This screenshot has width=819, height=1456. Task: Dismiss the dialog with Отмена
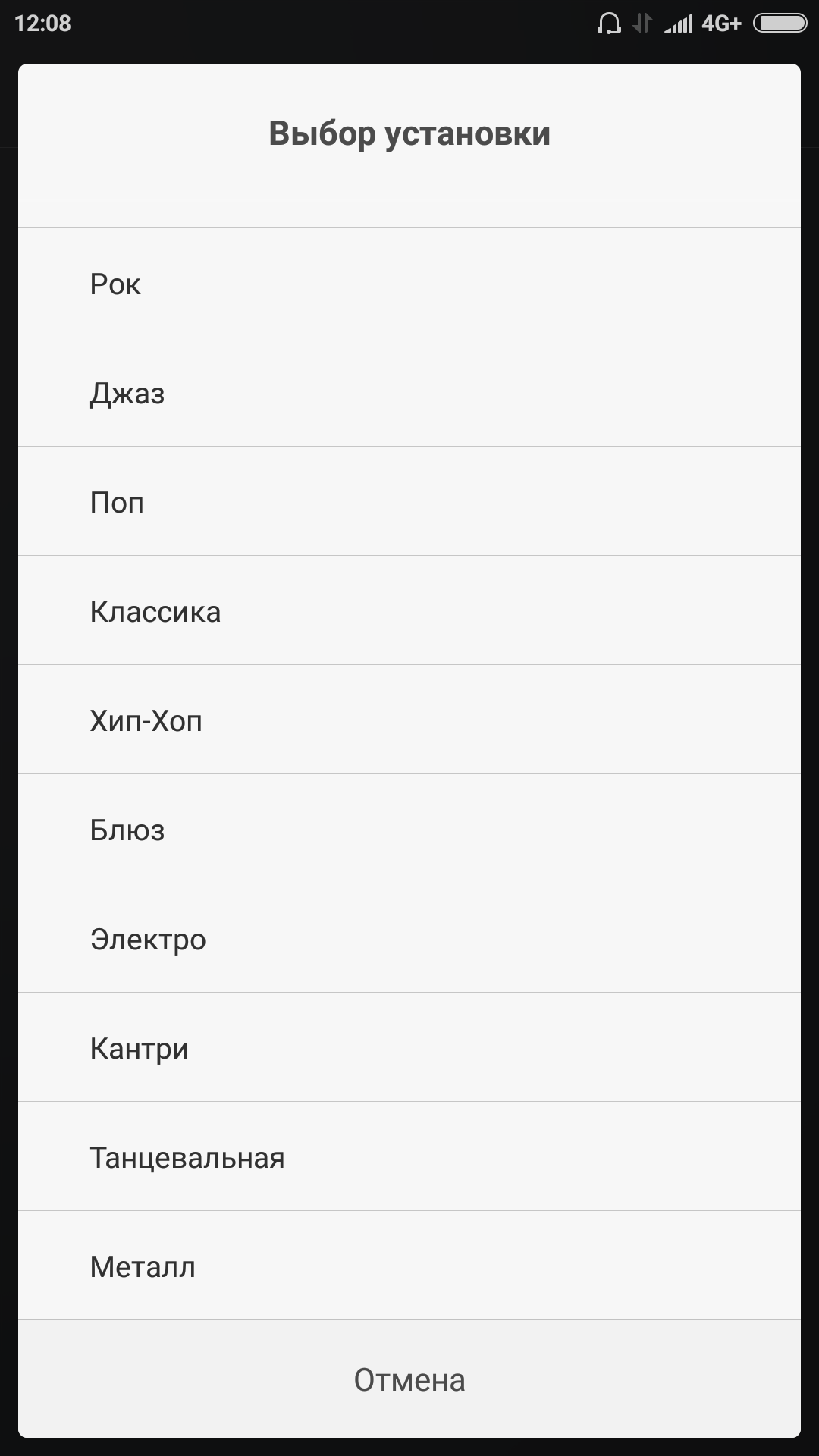(x=409, y=1379)
